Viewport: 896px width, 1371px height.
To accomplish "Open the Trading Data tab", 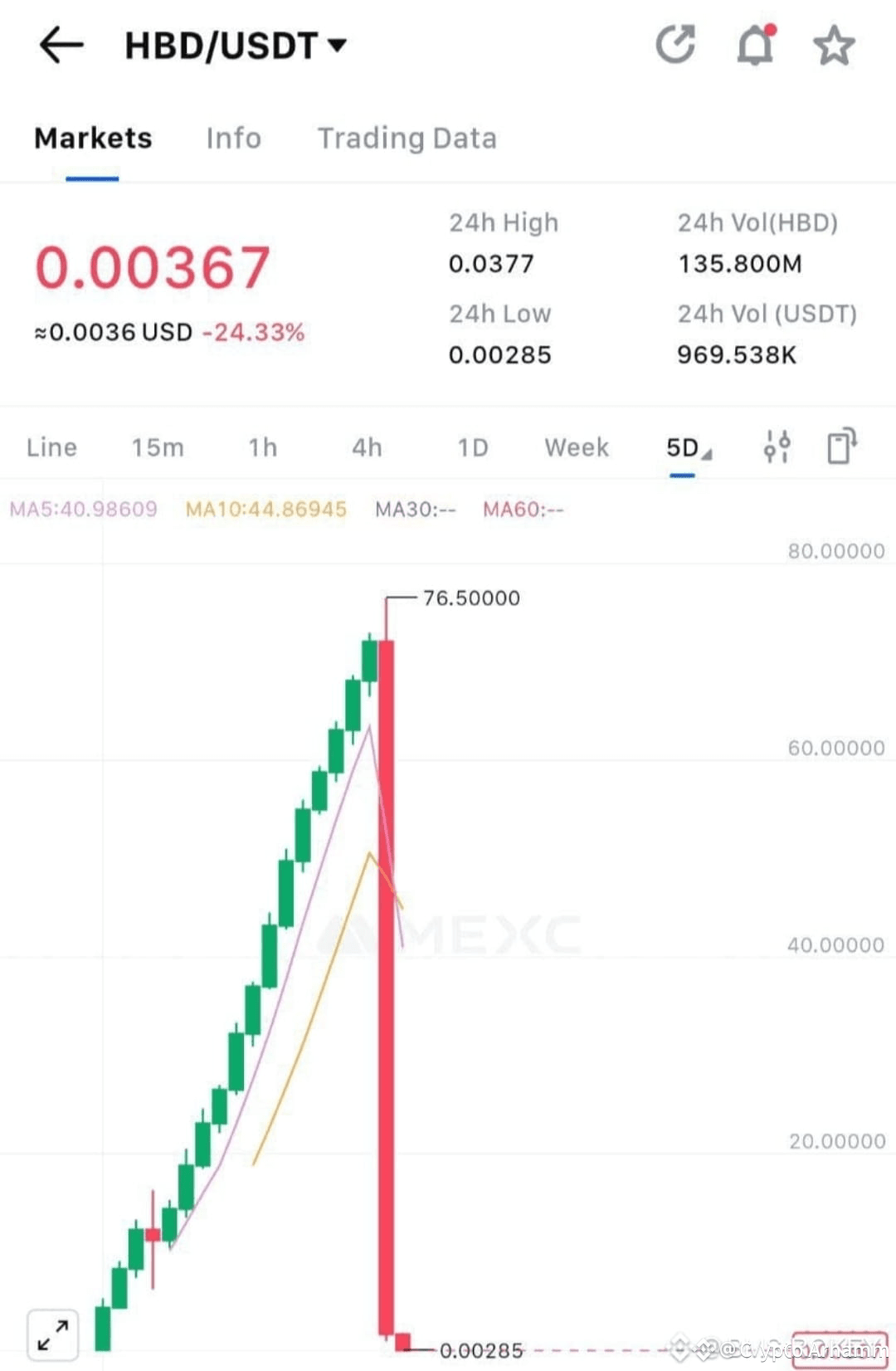I will pos(407,138).
